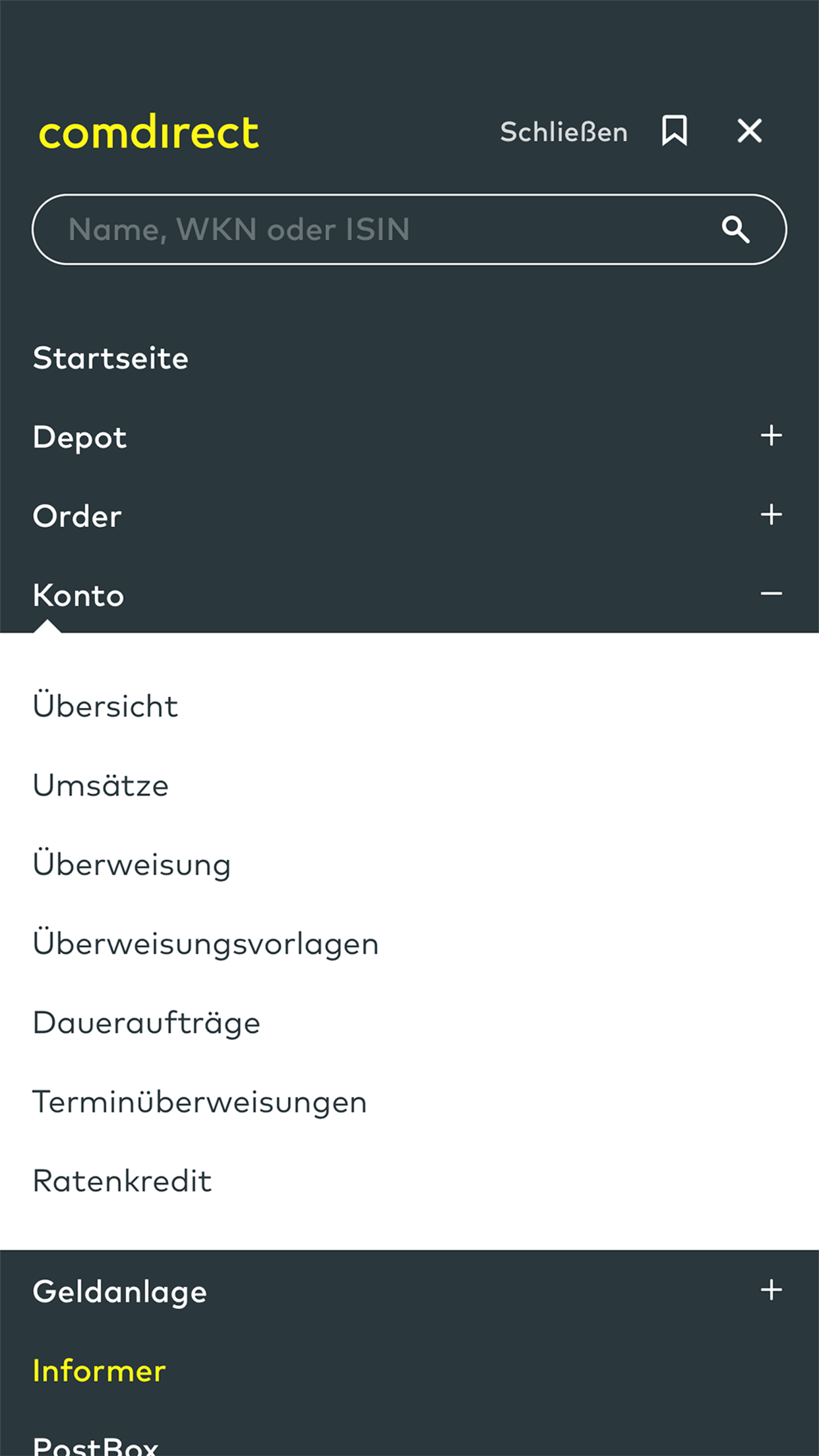This screenshot has width=819, height=1456.
Task: Expand the Order section
Action: click(x=771, y=514)
